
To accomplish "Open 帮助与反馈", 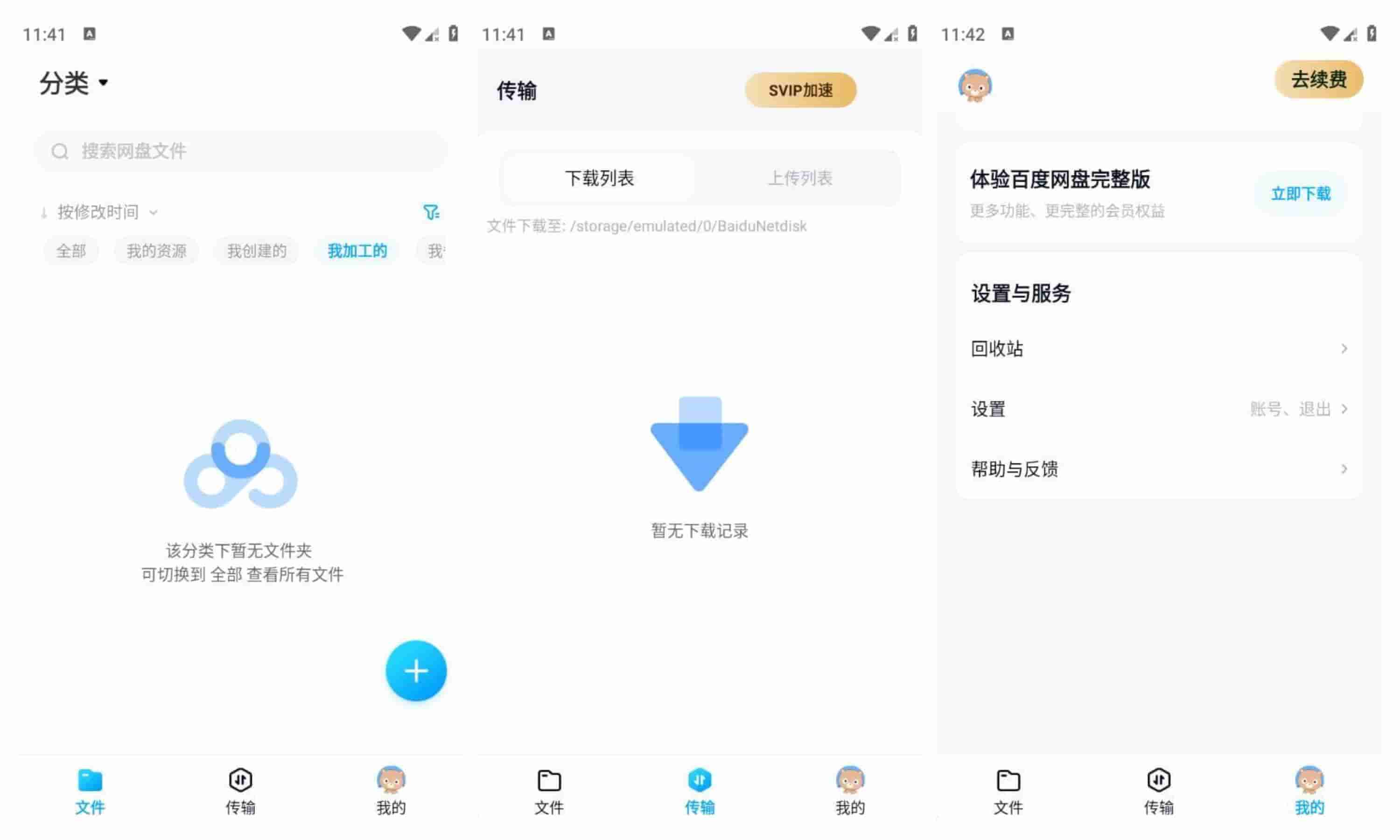I will click(1158, 469).
